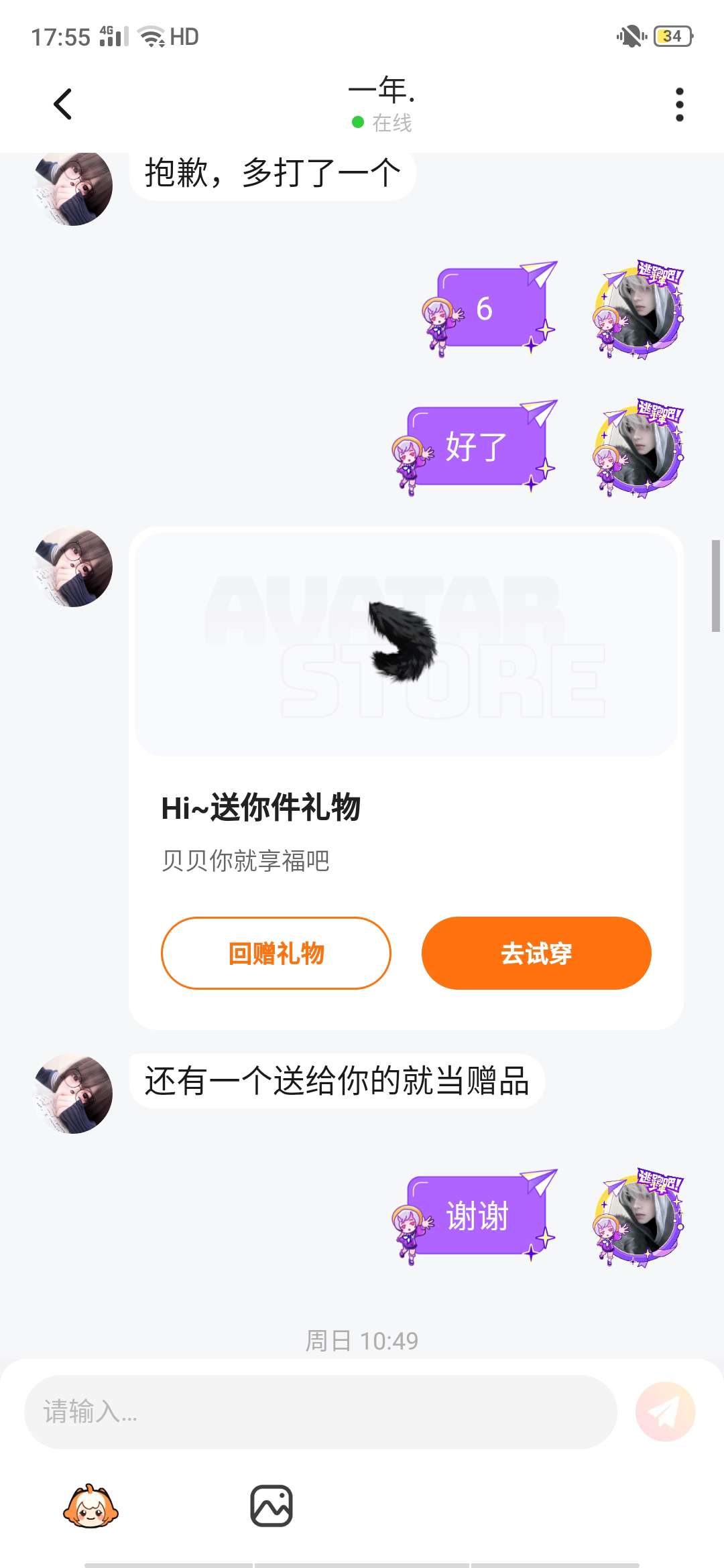Send the message with the paper plane button
Viewport: 724px width, 1568px height.
[665, 1411]
